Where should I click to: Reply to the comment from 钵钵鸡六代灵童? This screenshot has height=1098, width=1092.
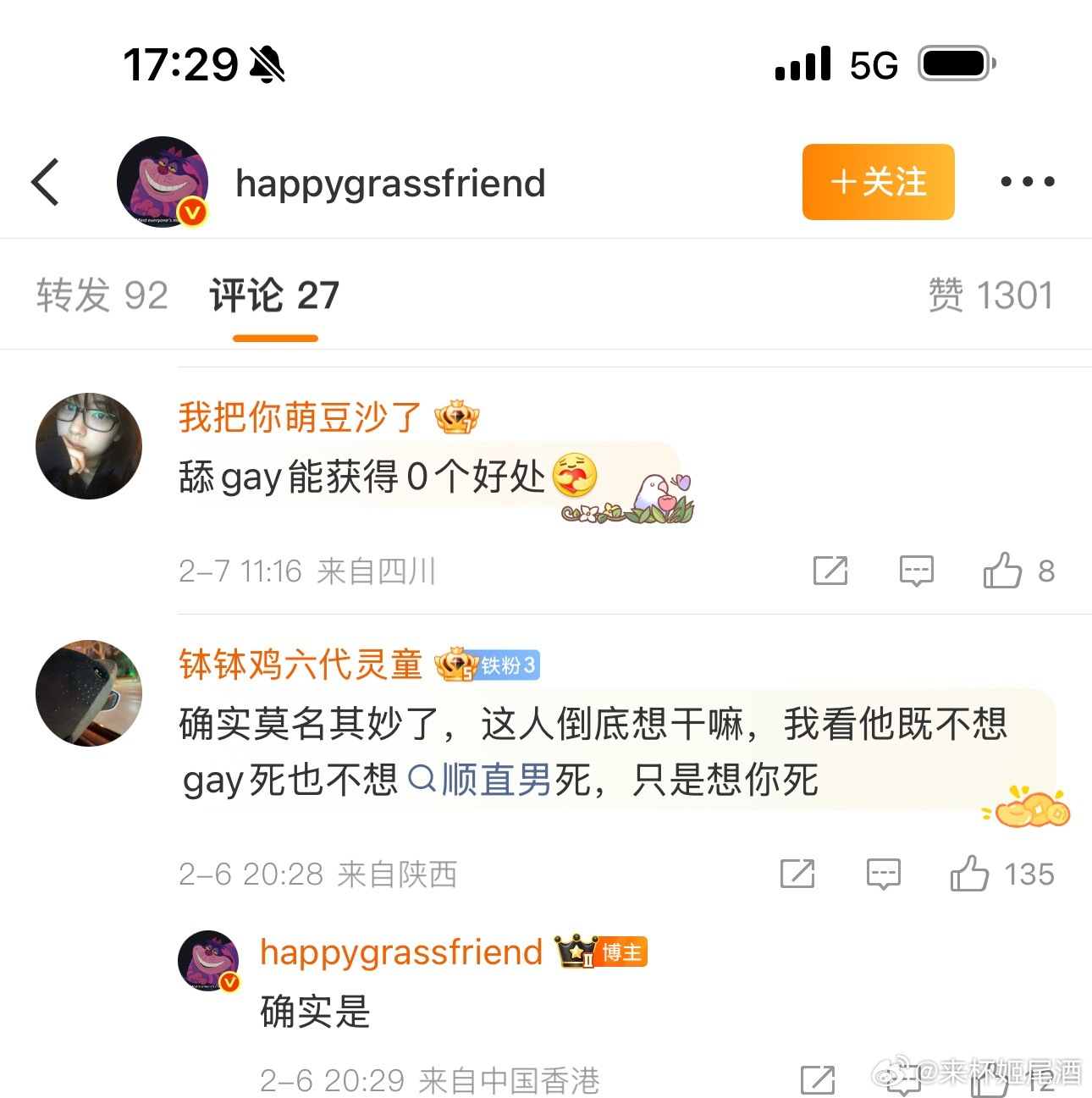coord(883,874)
